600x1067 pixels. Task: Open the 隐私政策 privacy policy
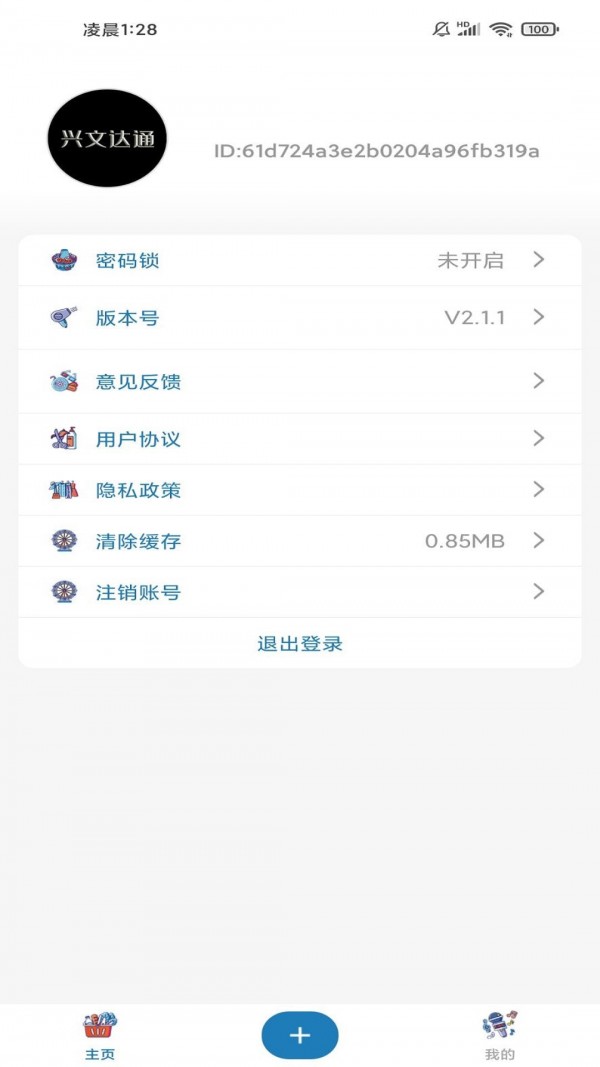coord(299,490)
